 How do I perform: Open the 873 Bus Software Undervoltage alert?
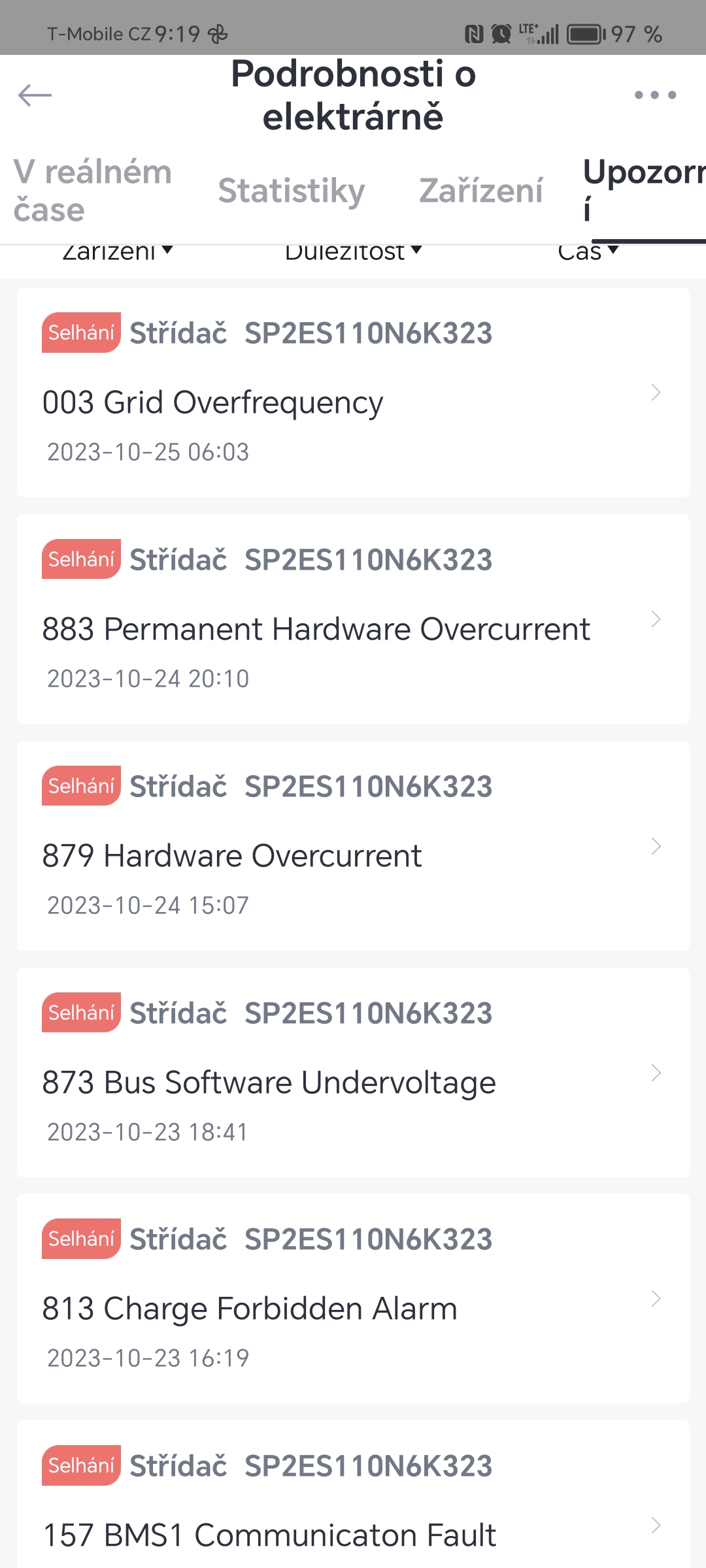(353, 1073)
